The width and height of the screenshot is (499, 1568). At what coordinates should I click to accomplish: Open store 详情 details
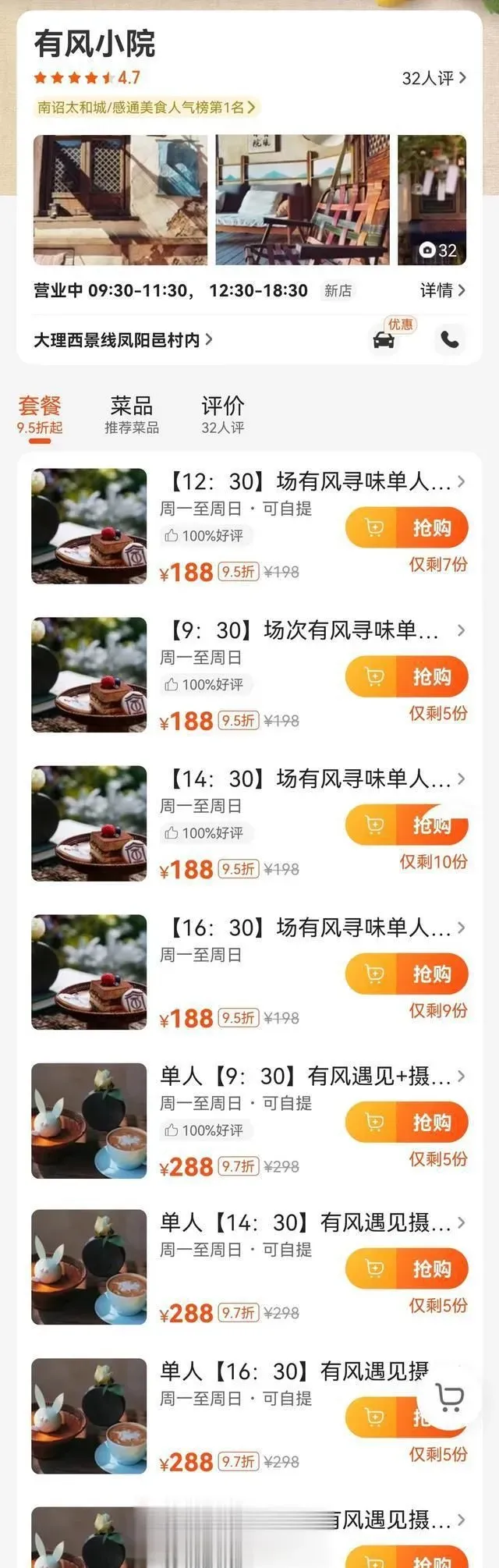pos(442,290)
